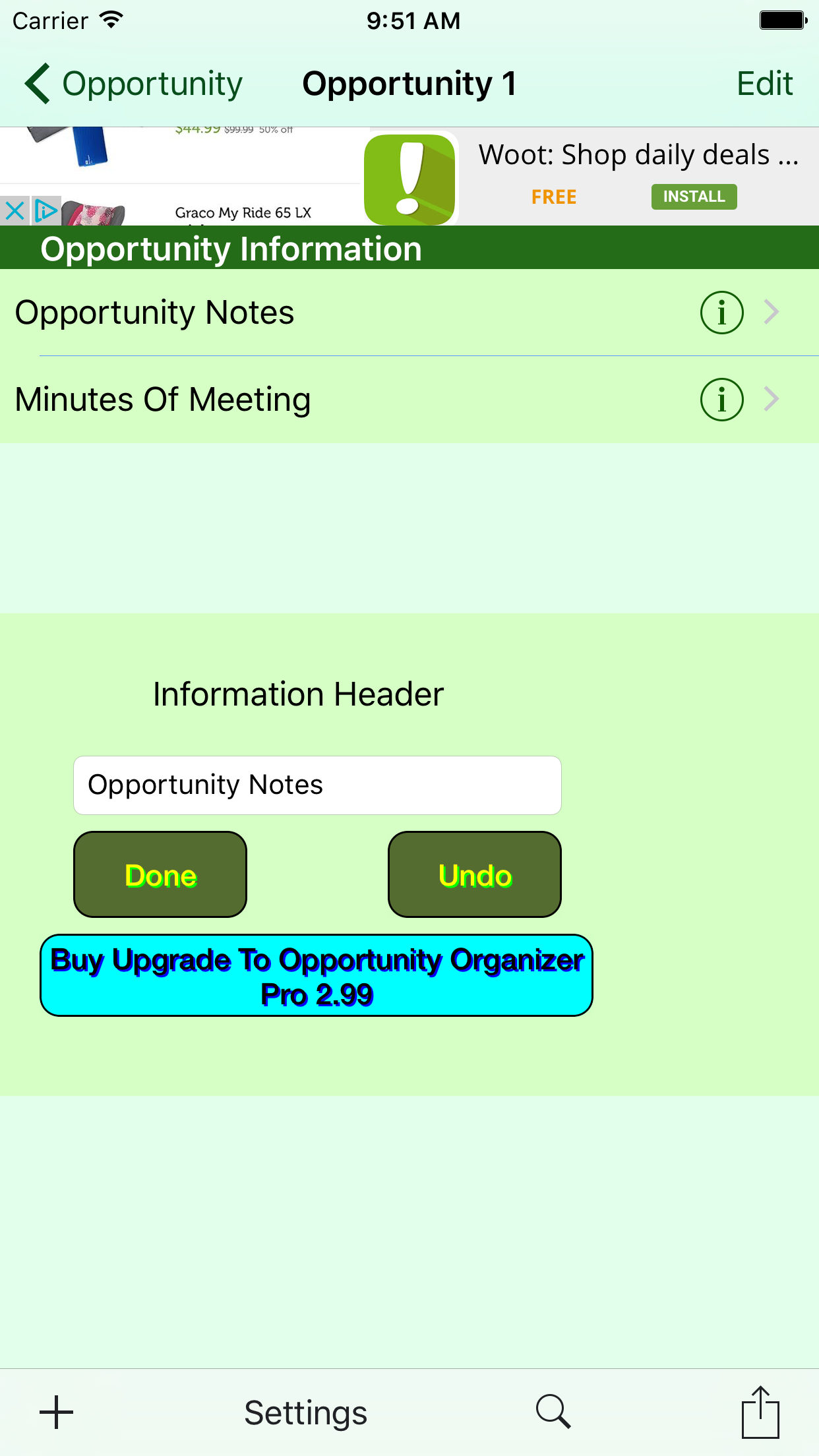Viewport: 819px width, 1456px height.
Task: Open Settings from the bottom toolbar
Action: (305, 1413)
